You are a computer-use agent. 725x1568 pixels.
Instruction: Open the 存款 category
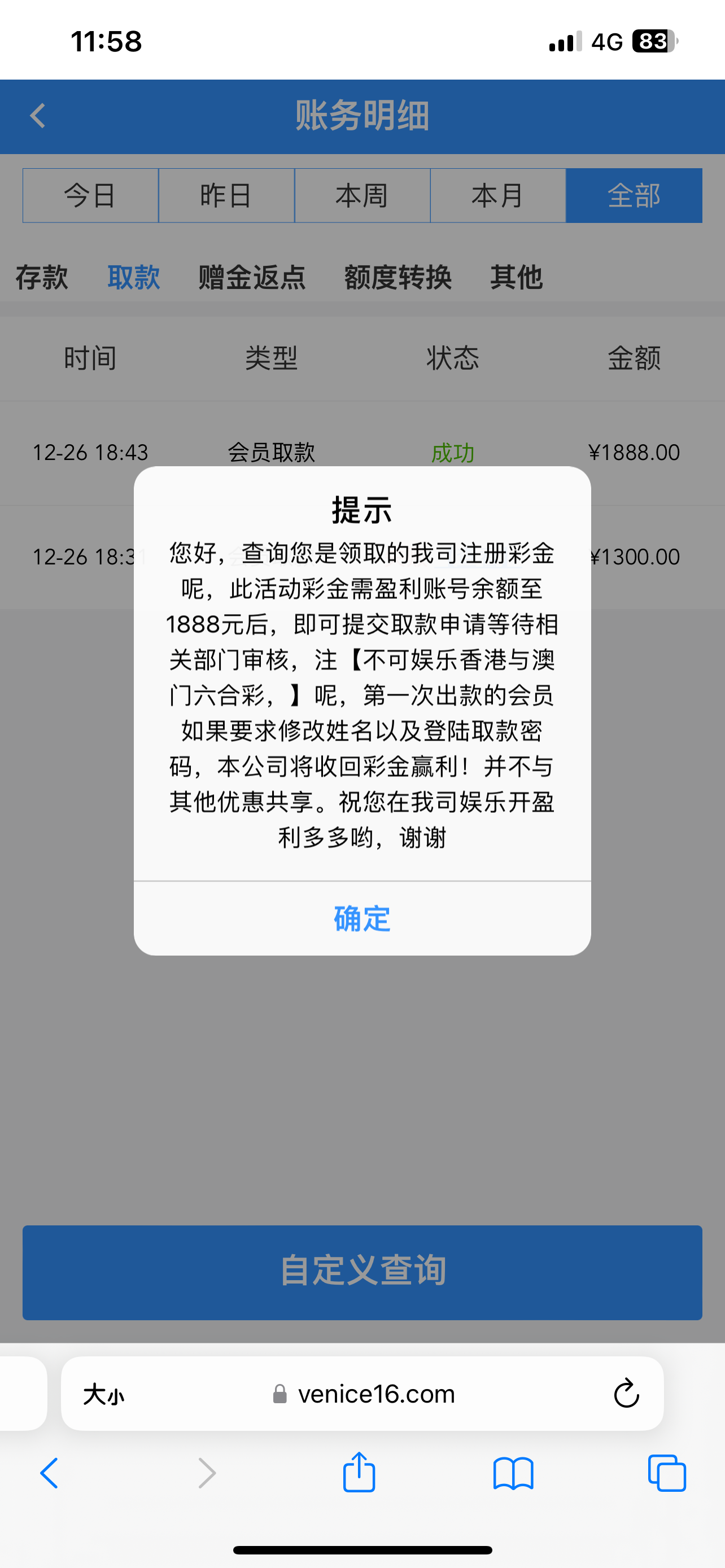click(x=42, y=278)
